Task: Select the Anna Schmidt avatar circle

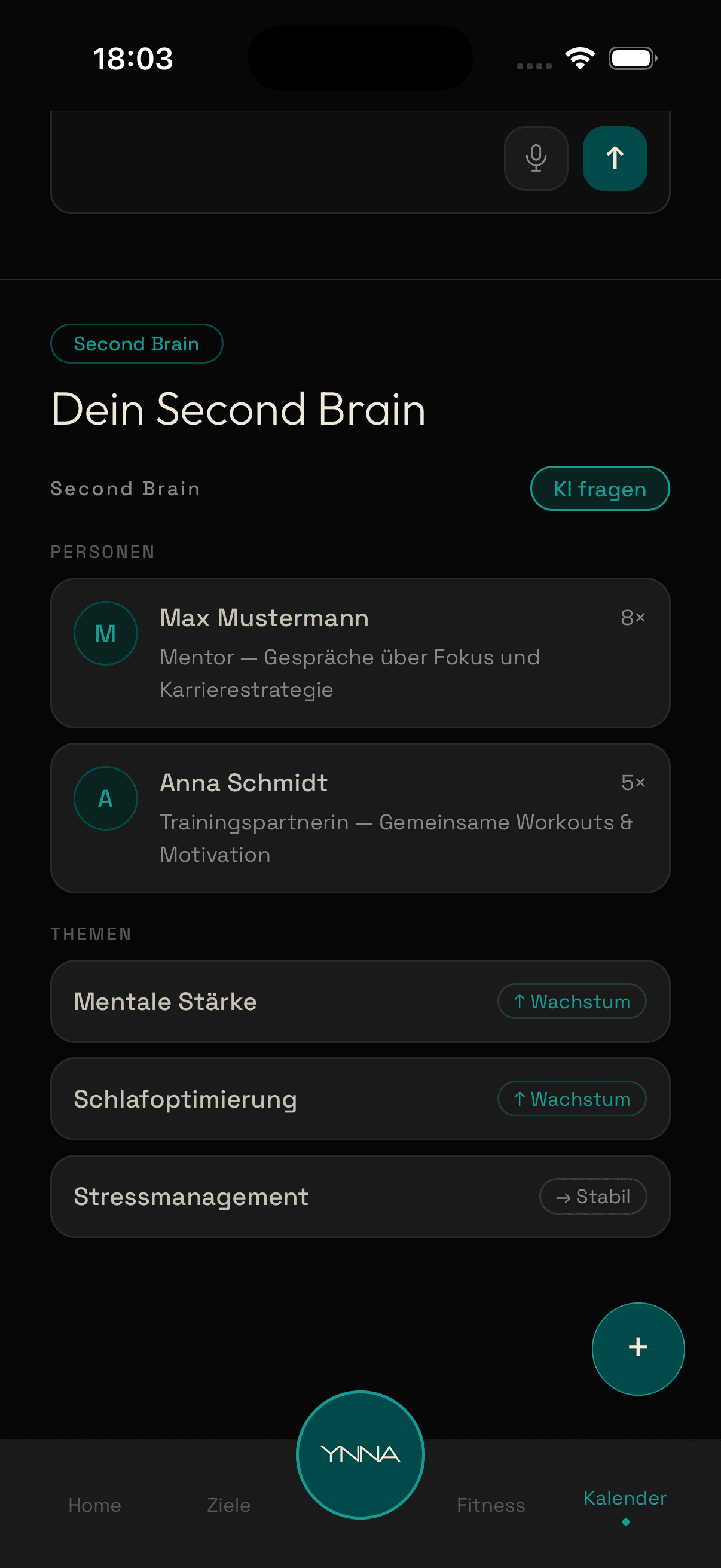Action: coord(105,798)
